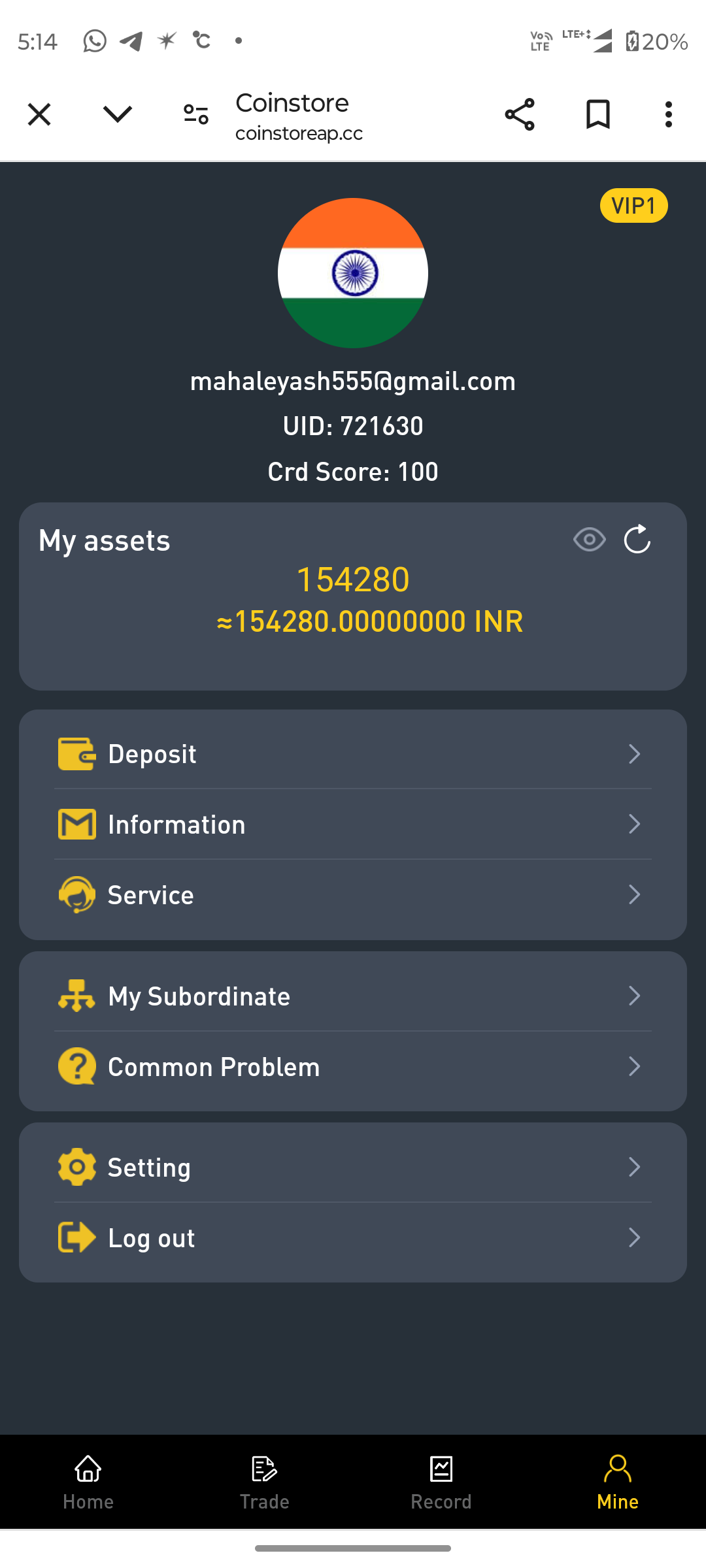View My Subordinate
This screenshot has height=1568, width=706.
coord(353,996)
